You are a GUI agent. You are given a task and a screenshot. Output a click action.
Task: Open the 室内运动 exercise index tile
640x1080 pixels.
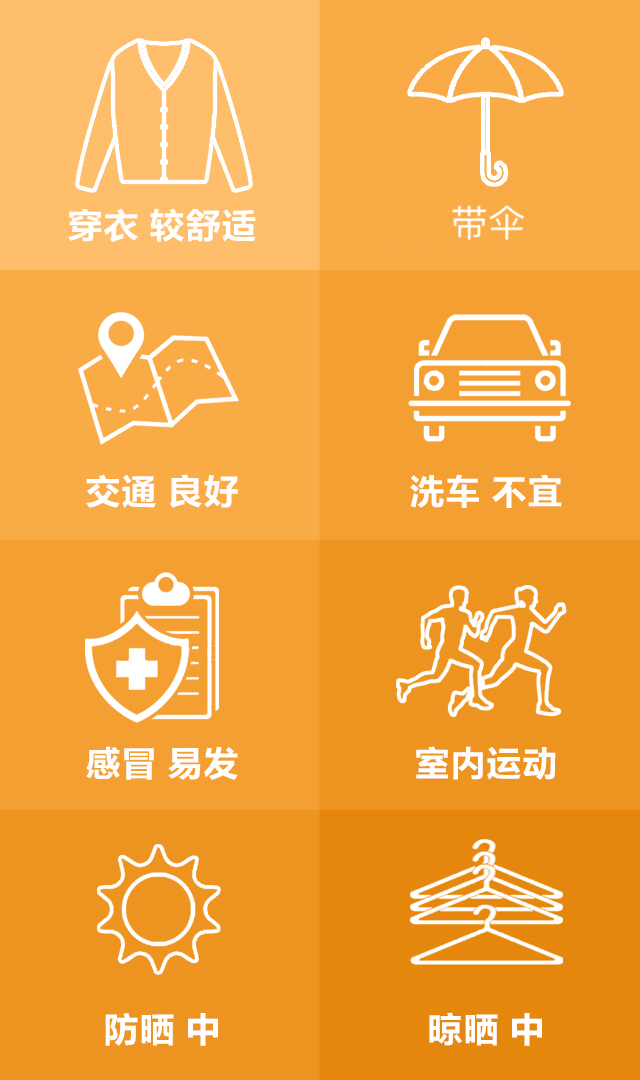(x=480, y=675)
